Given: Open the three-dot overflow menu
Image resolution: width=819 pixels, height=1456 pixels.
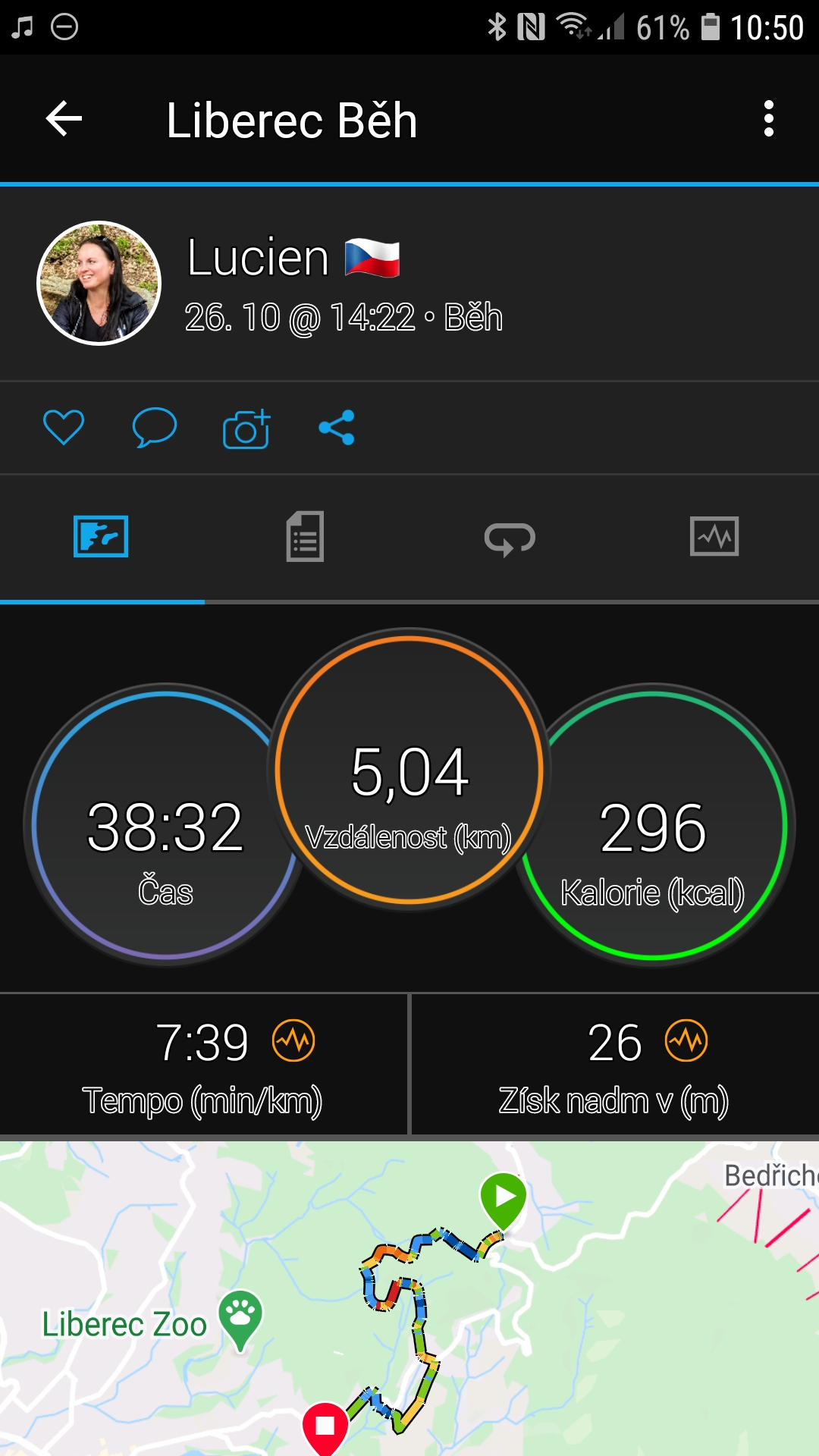Looking at the screenshot, I should point(769,119).
